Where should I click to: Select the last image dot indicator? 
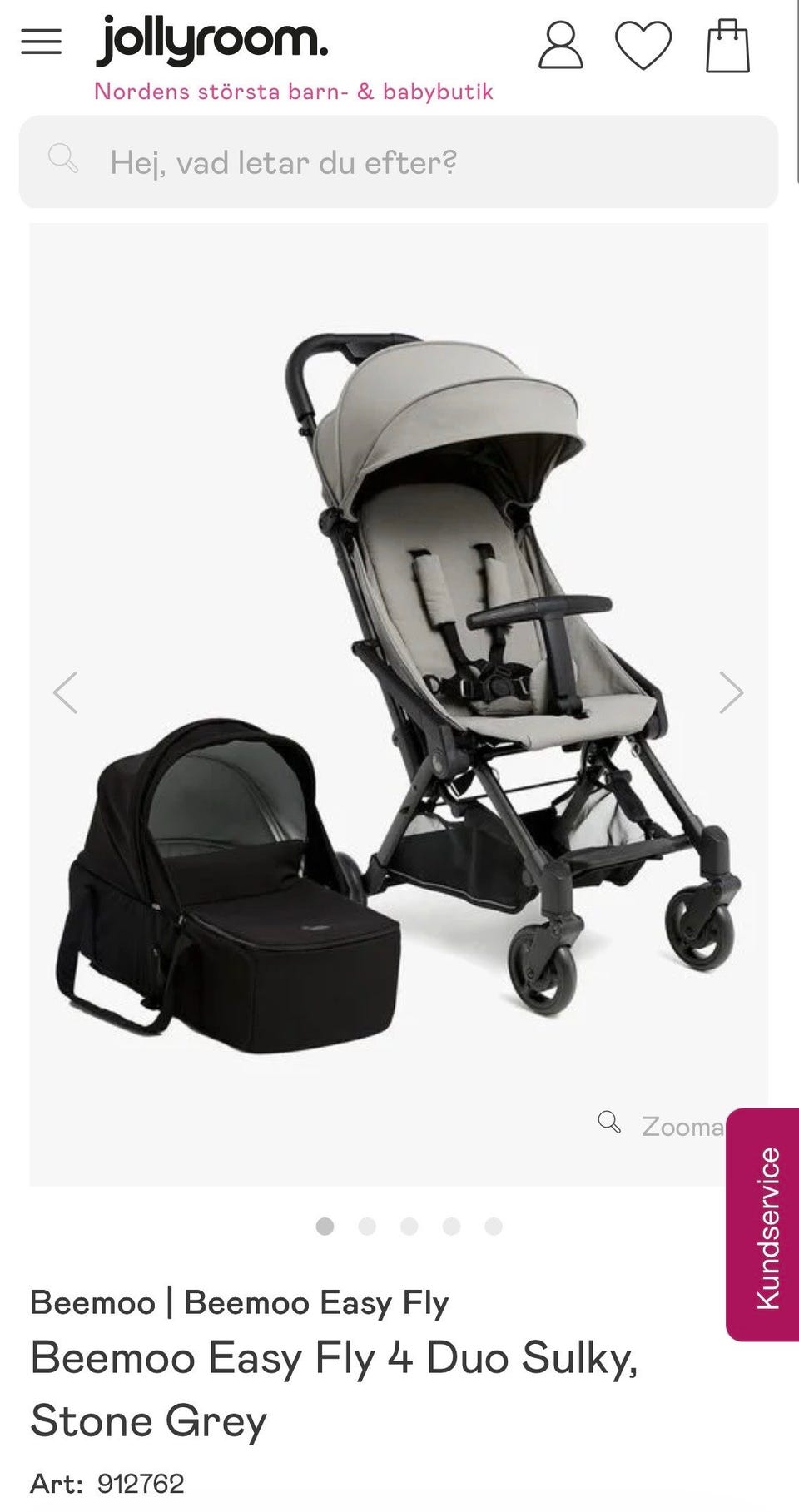pos(494,1226)
